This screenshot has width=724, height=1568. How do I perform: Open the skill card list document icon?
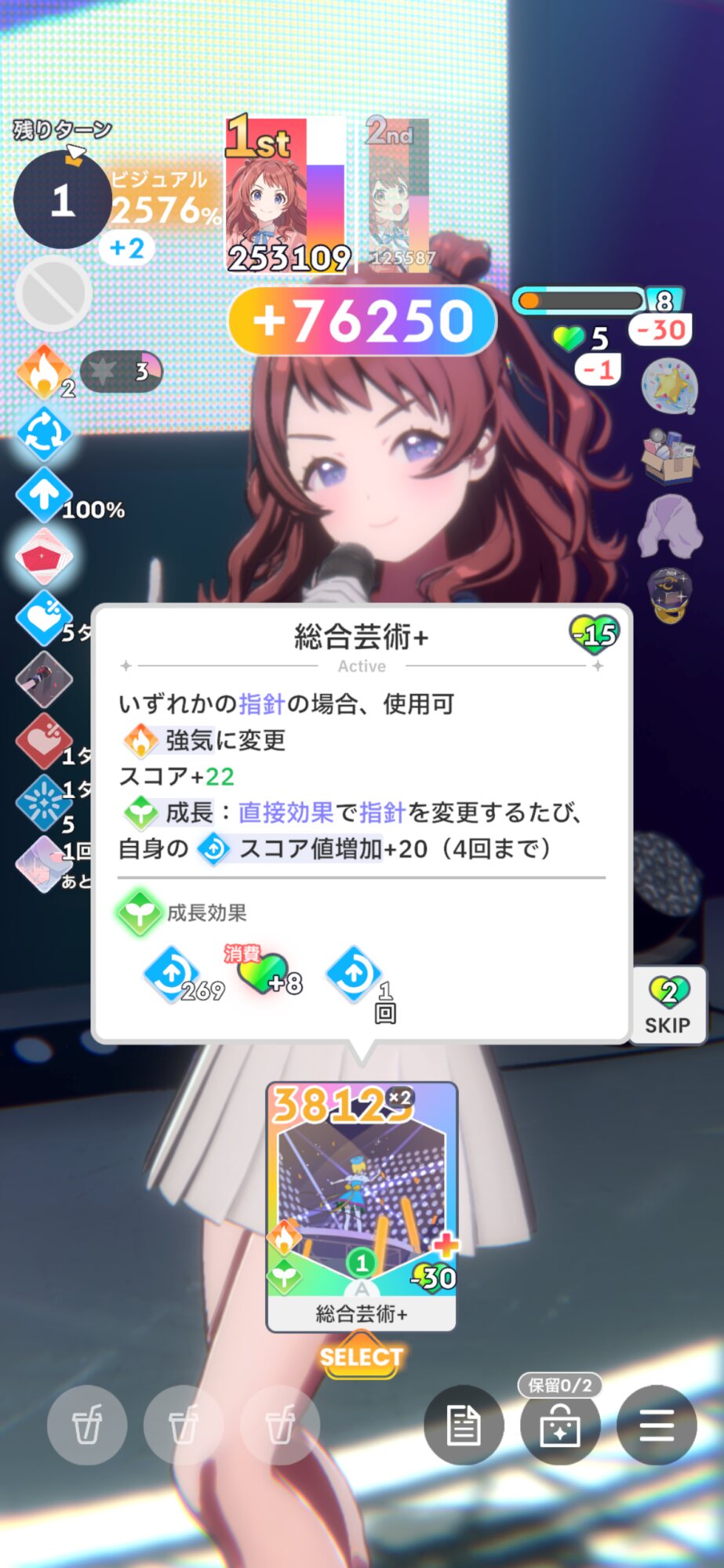tap(463, 1425)
